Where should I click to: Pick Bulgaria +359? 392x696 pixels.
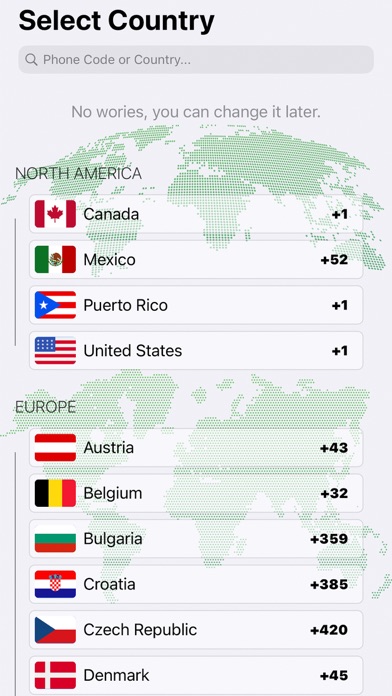(196, 539)
